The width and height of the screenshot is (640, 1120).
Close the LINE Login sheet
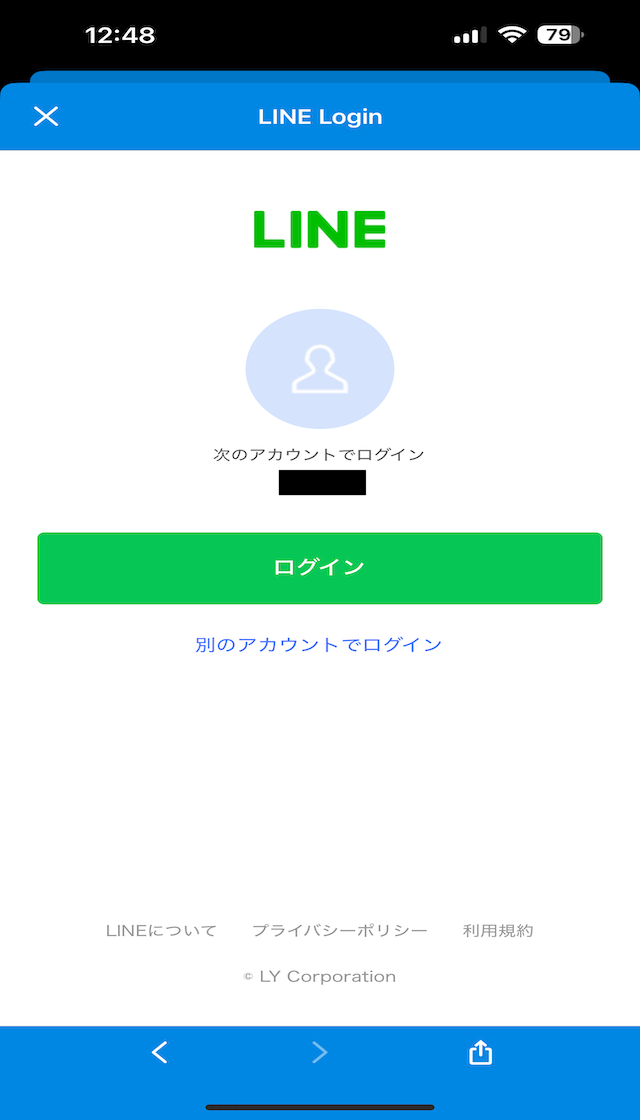click(46, 116)
